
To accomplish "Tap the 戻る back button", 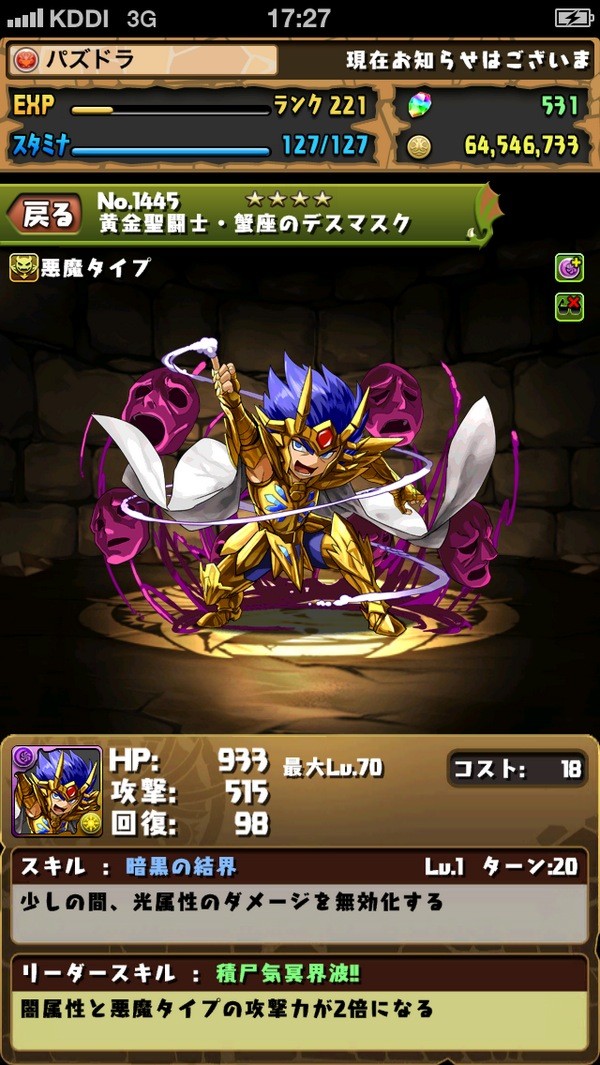I will pyautogui.click(x=46, y=214).
